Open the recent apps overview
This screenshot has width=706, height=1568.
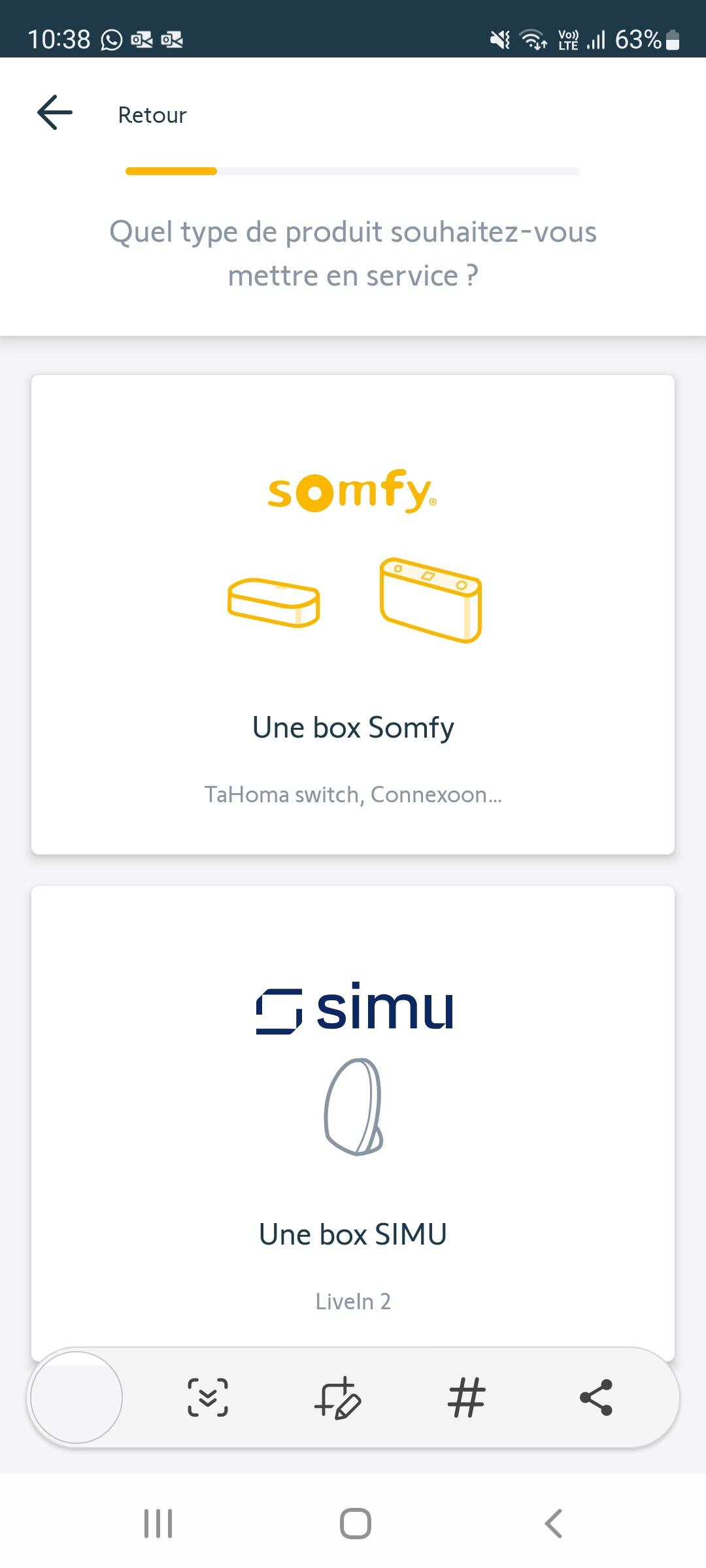click(158, 1524)
